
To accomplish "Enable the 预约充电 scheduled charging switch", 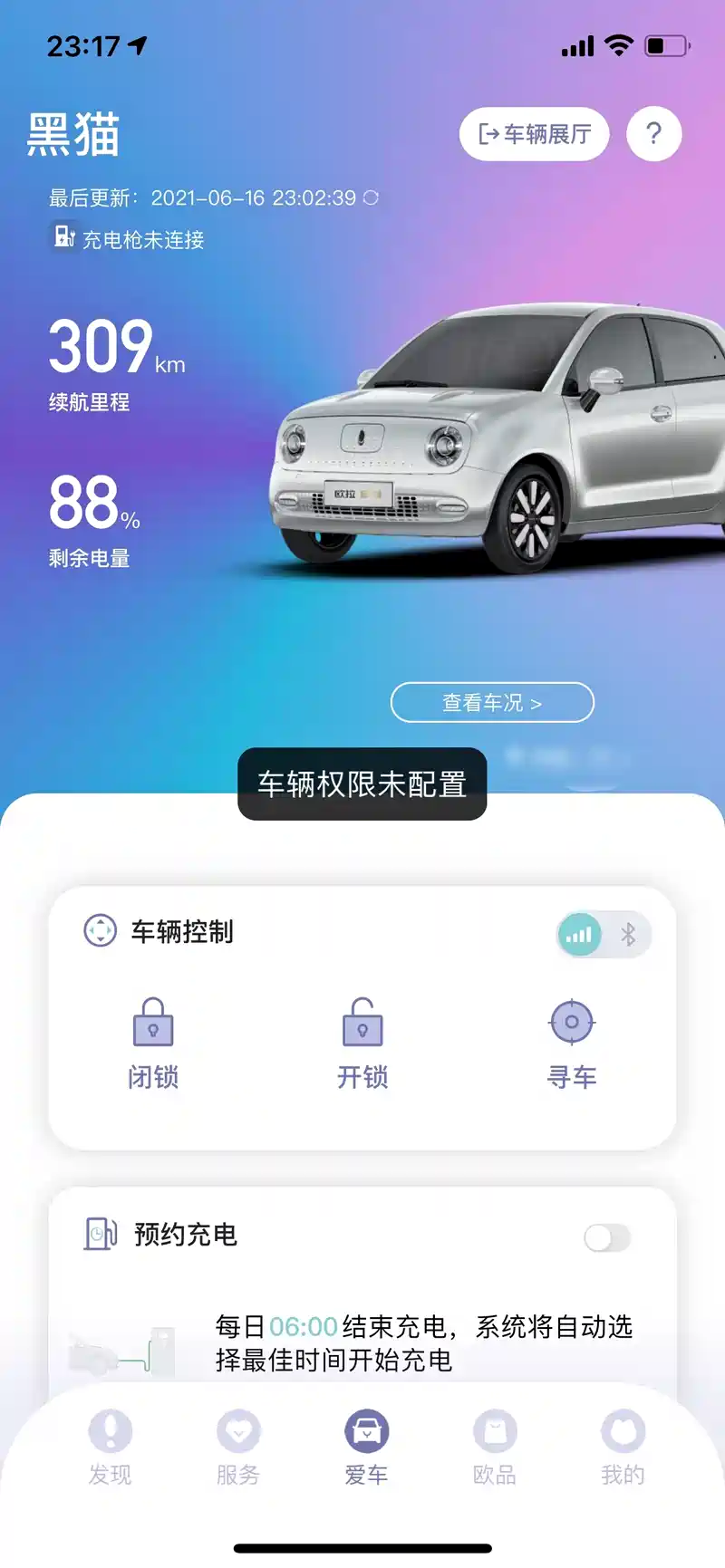I will [x=607, y=1237].
